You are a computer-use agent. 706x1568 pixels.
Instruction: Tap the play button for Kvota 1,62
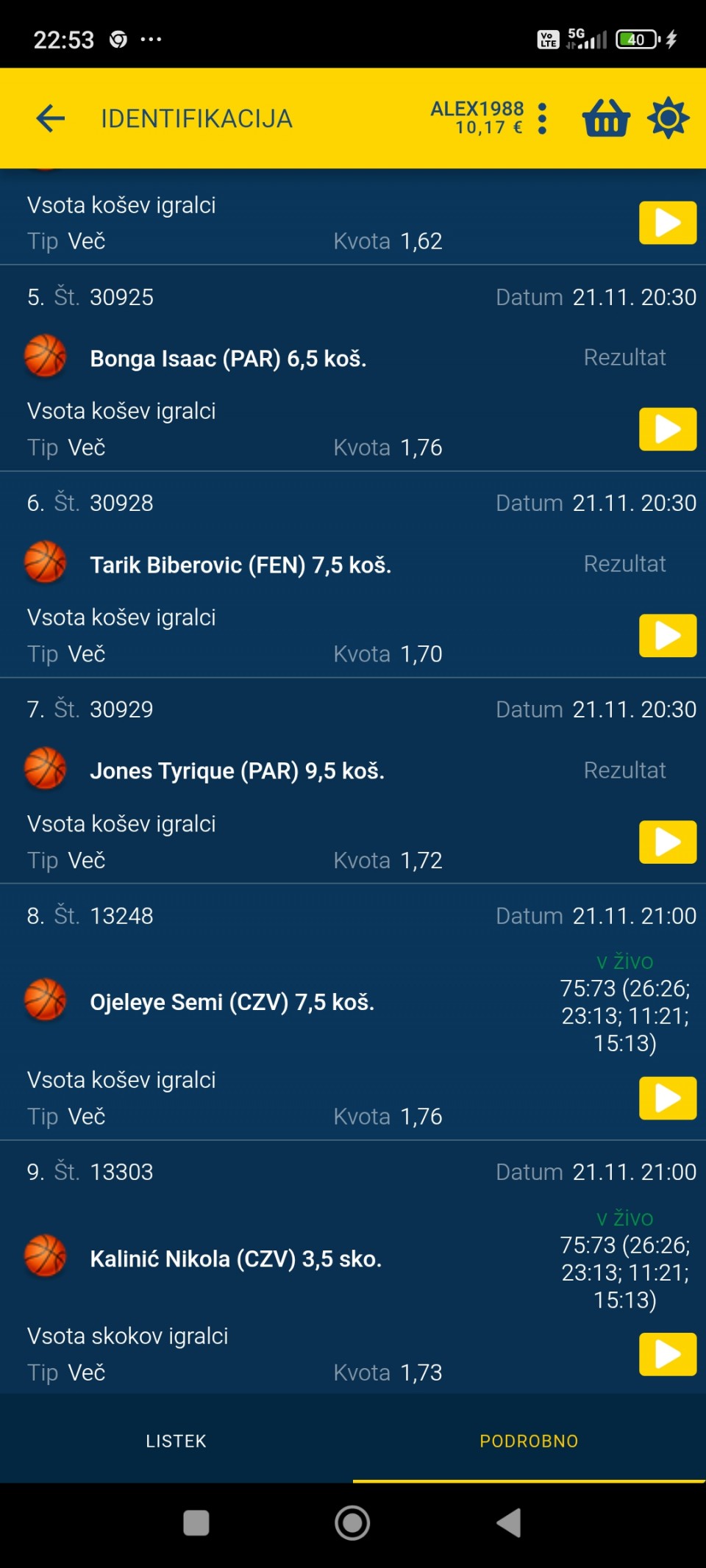(x=667, y=223)
